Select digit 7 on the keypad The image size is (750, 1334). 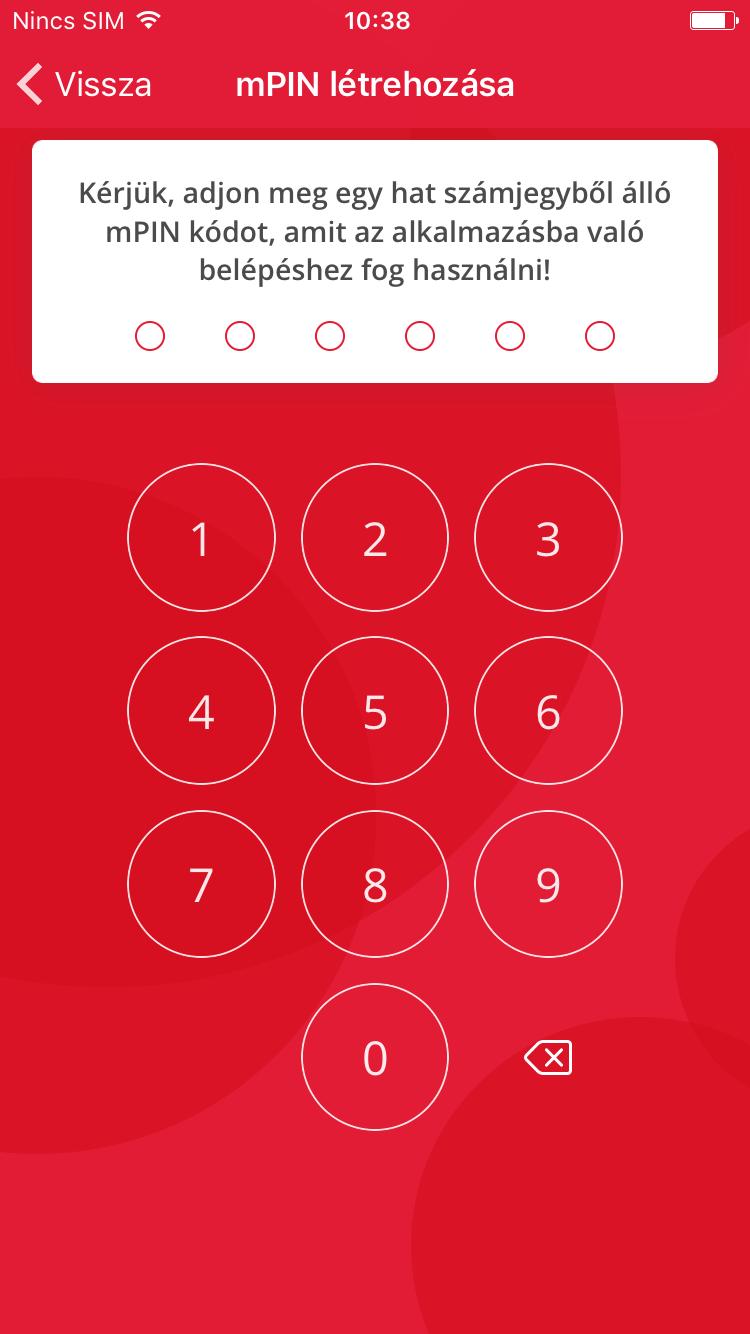coord(201,884)
